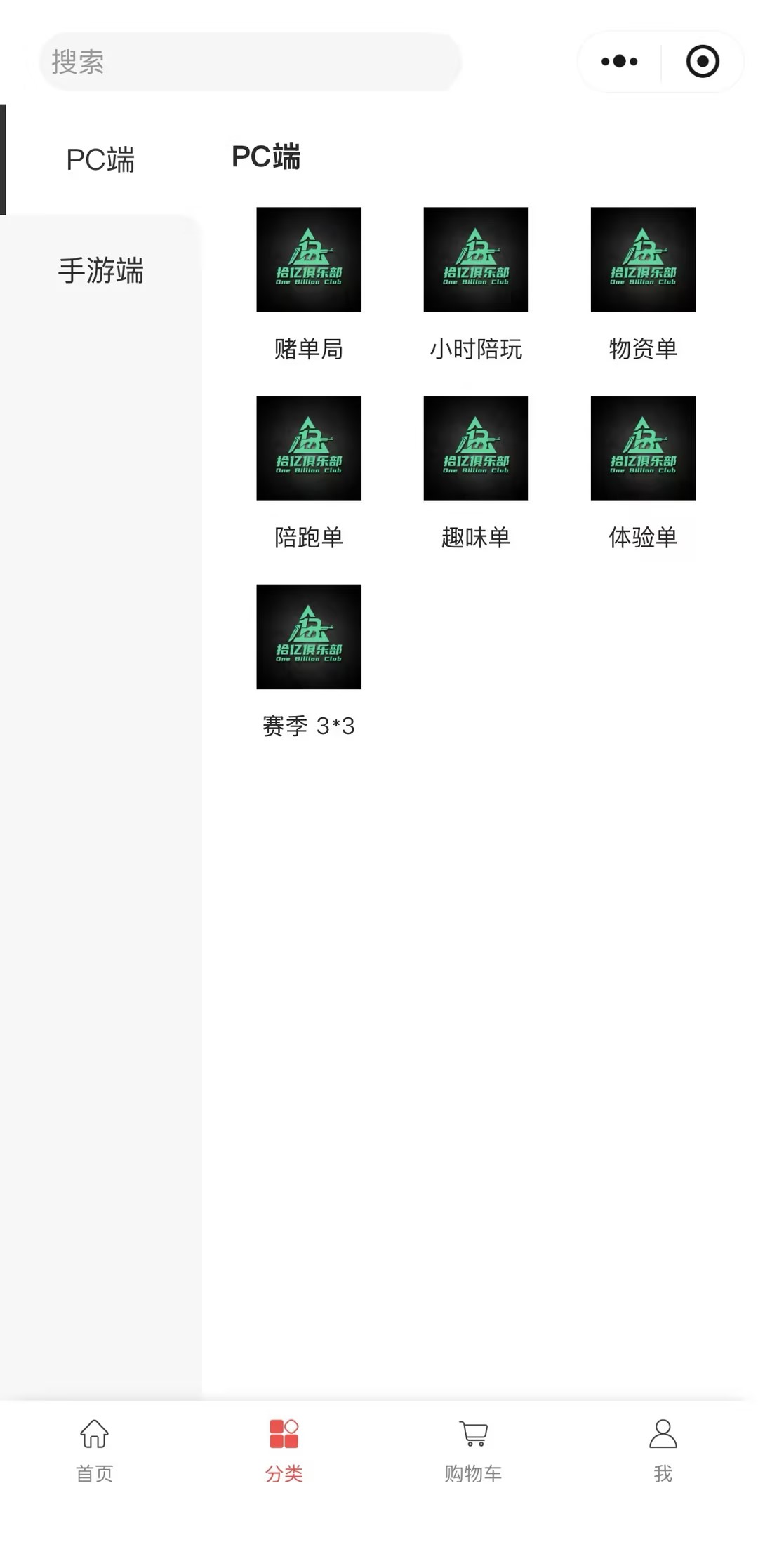Close the mini program with the circle icon

tap(702, 62)
